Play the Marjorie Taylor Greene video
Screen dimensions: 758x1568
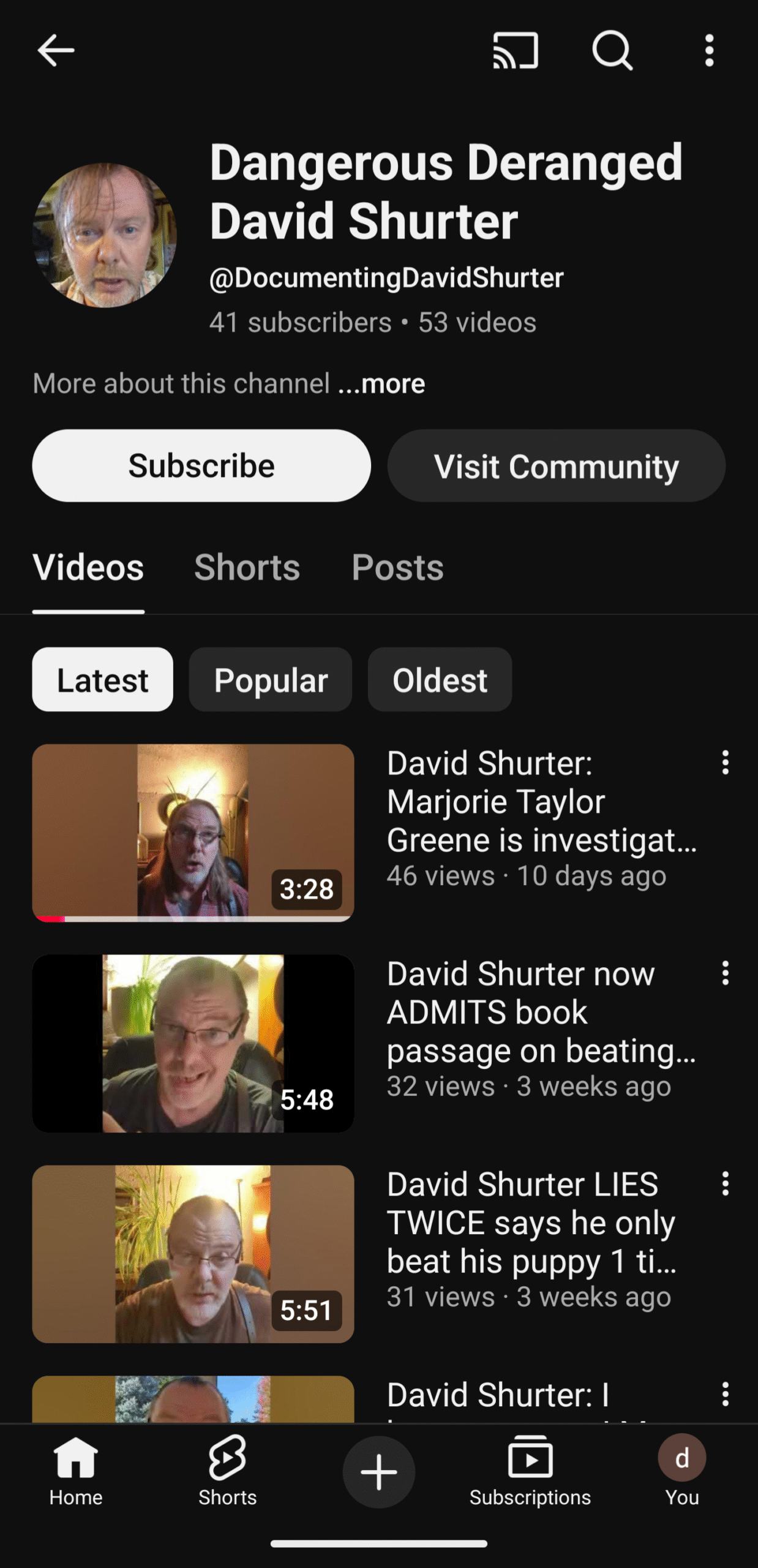coord(193,833)
